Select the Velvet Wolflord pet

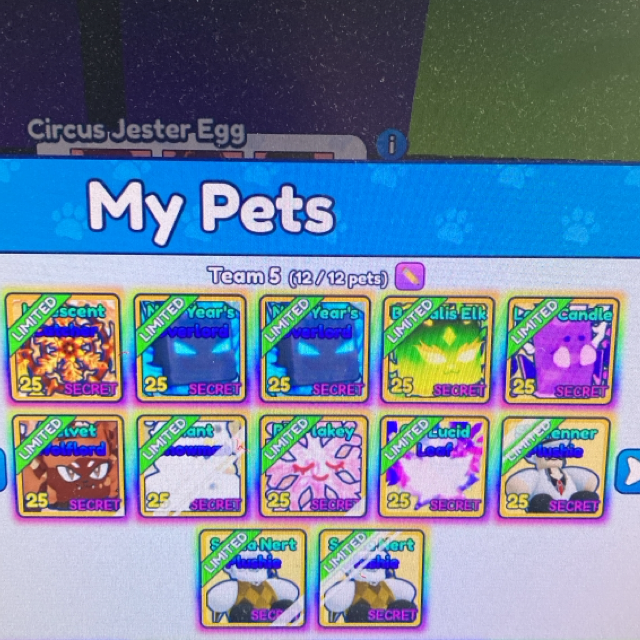(x=70, y=466)
